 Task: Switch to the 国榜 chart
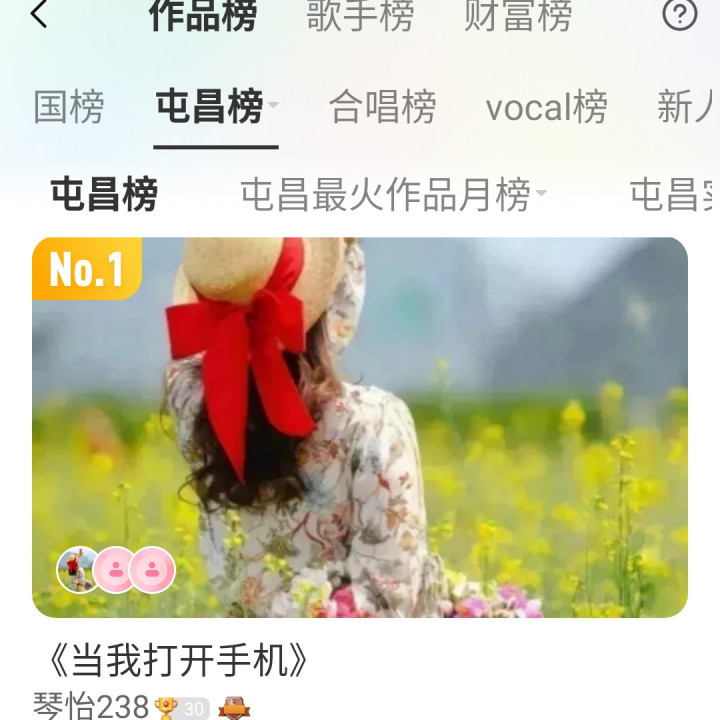point(69,107)
